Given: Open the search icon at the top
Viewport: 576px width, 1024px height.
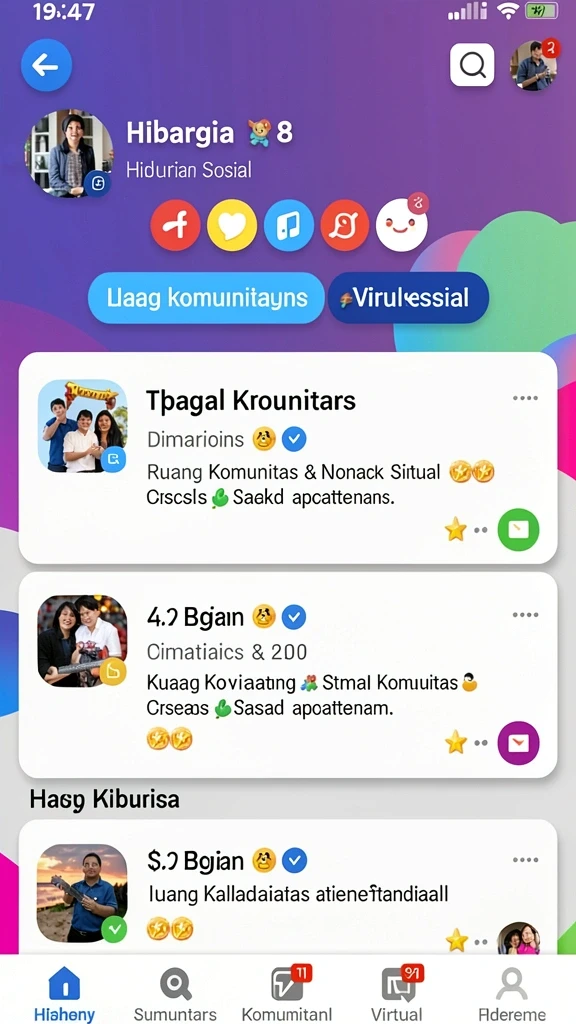Looking at the screenshot, I should coord(472,65).
